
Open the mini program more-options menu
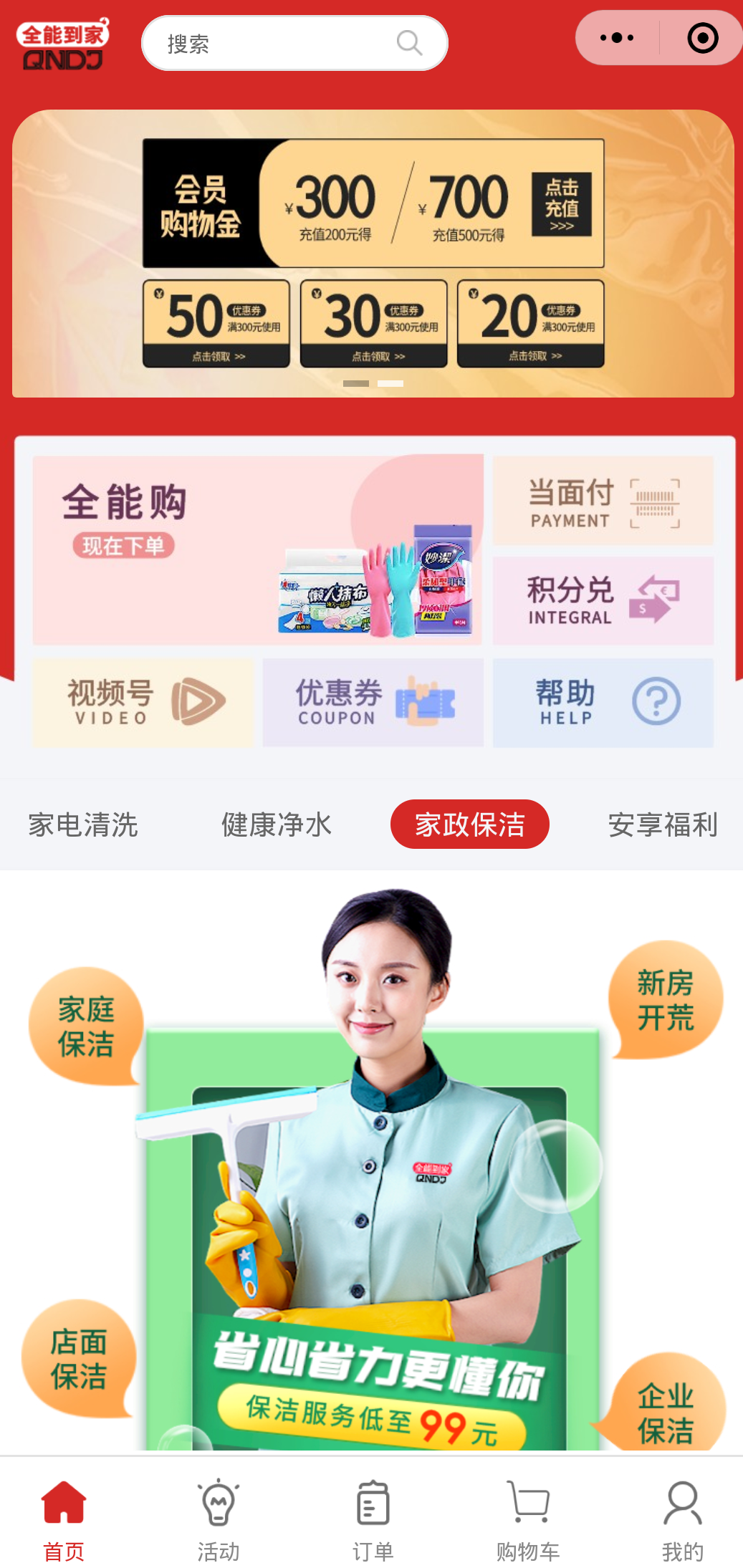pyautogui.click(x=617, y=38)
